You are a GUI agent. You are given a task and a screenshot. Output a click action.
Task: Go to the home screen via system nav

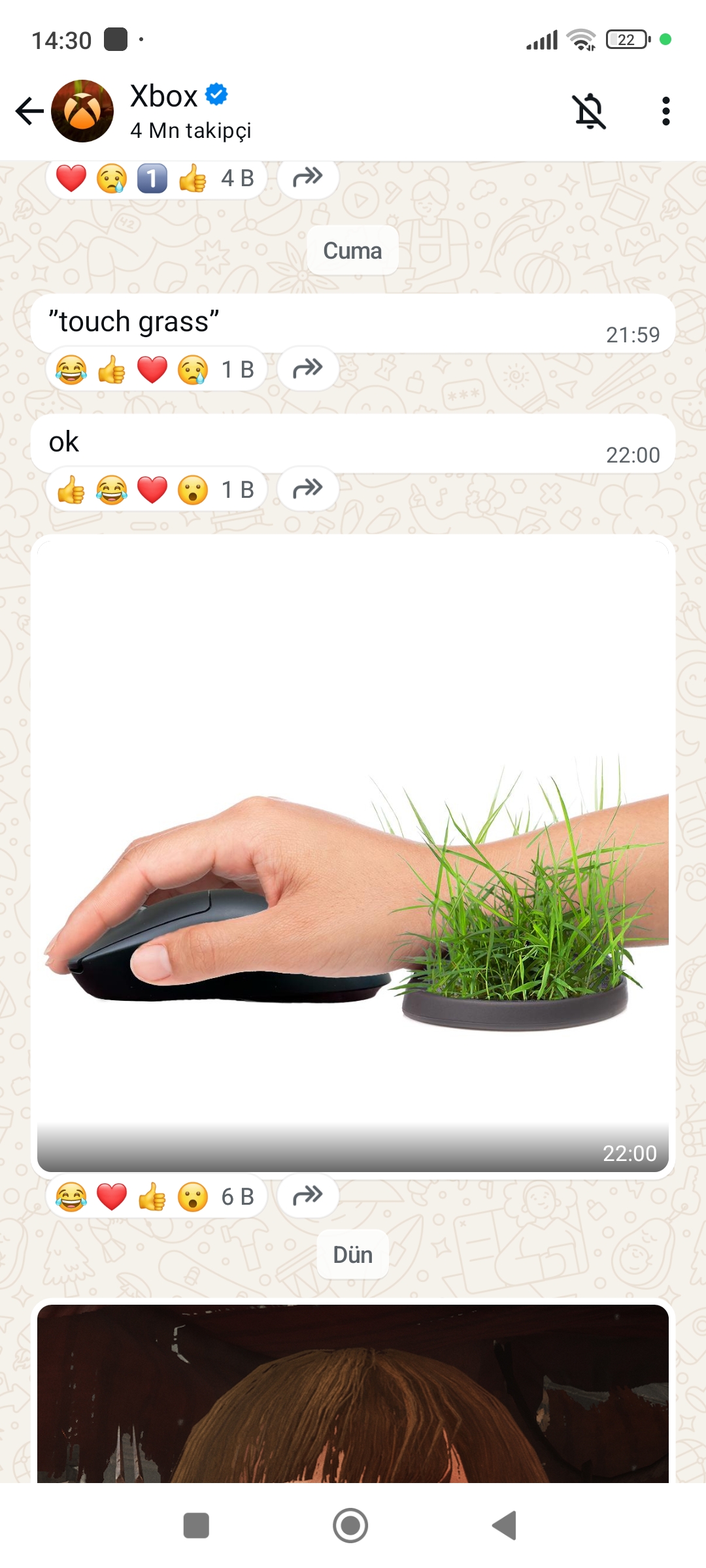(x=350, y=1526)
